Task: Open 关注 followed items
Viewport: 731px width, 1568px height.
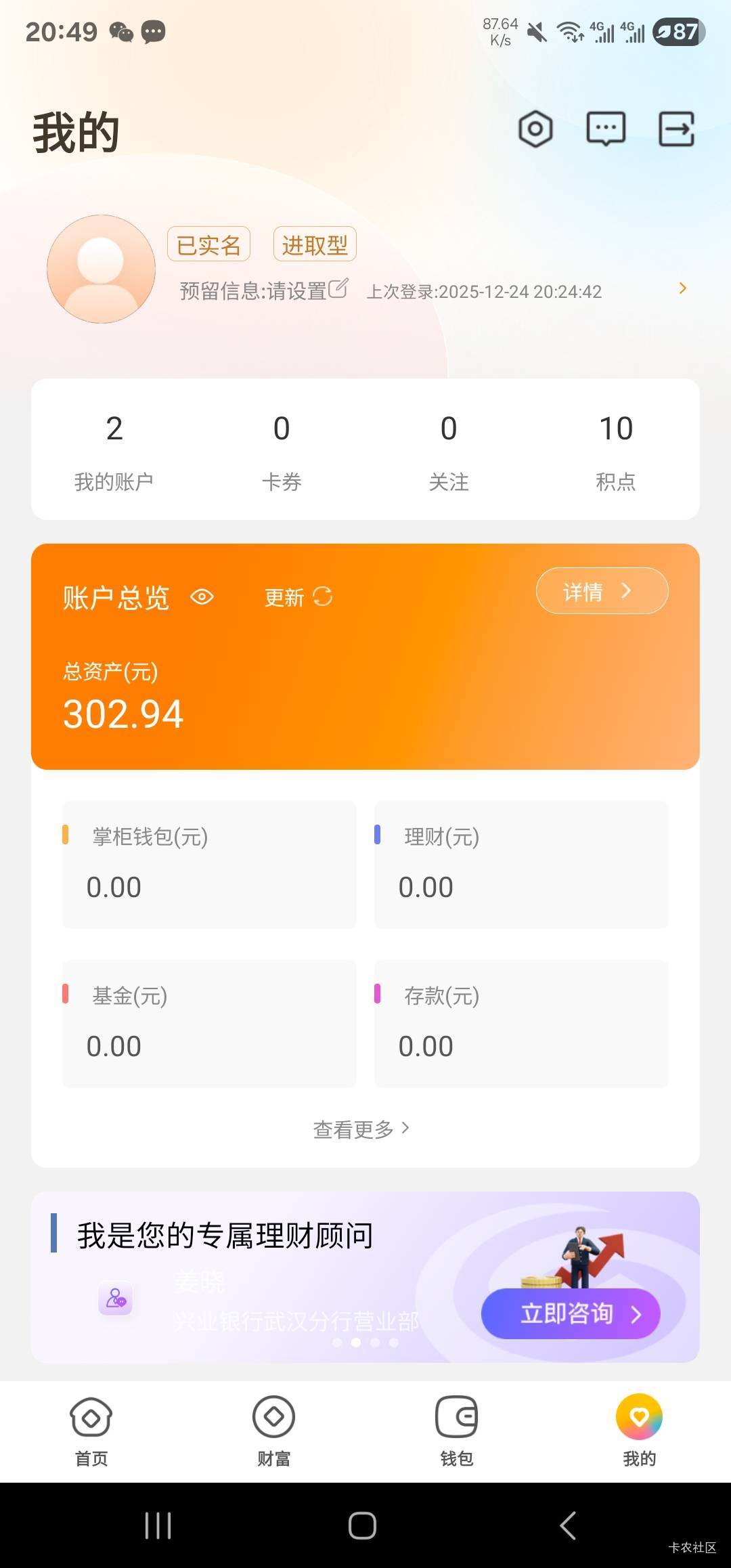Action: 449,450
